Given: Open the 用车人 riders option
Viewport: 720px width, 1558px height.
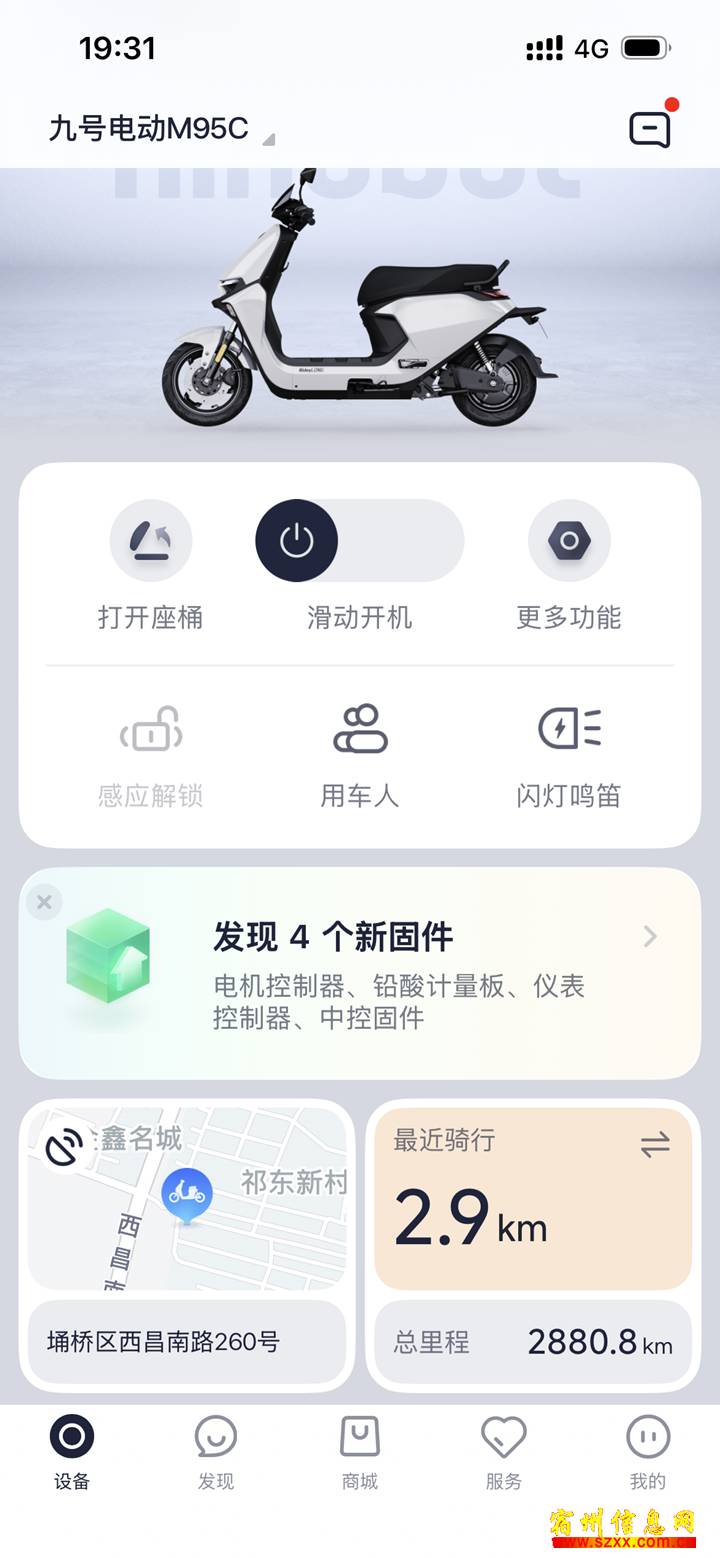Looking at the screenshot, I should (360, 755).
